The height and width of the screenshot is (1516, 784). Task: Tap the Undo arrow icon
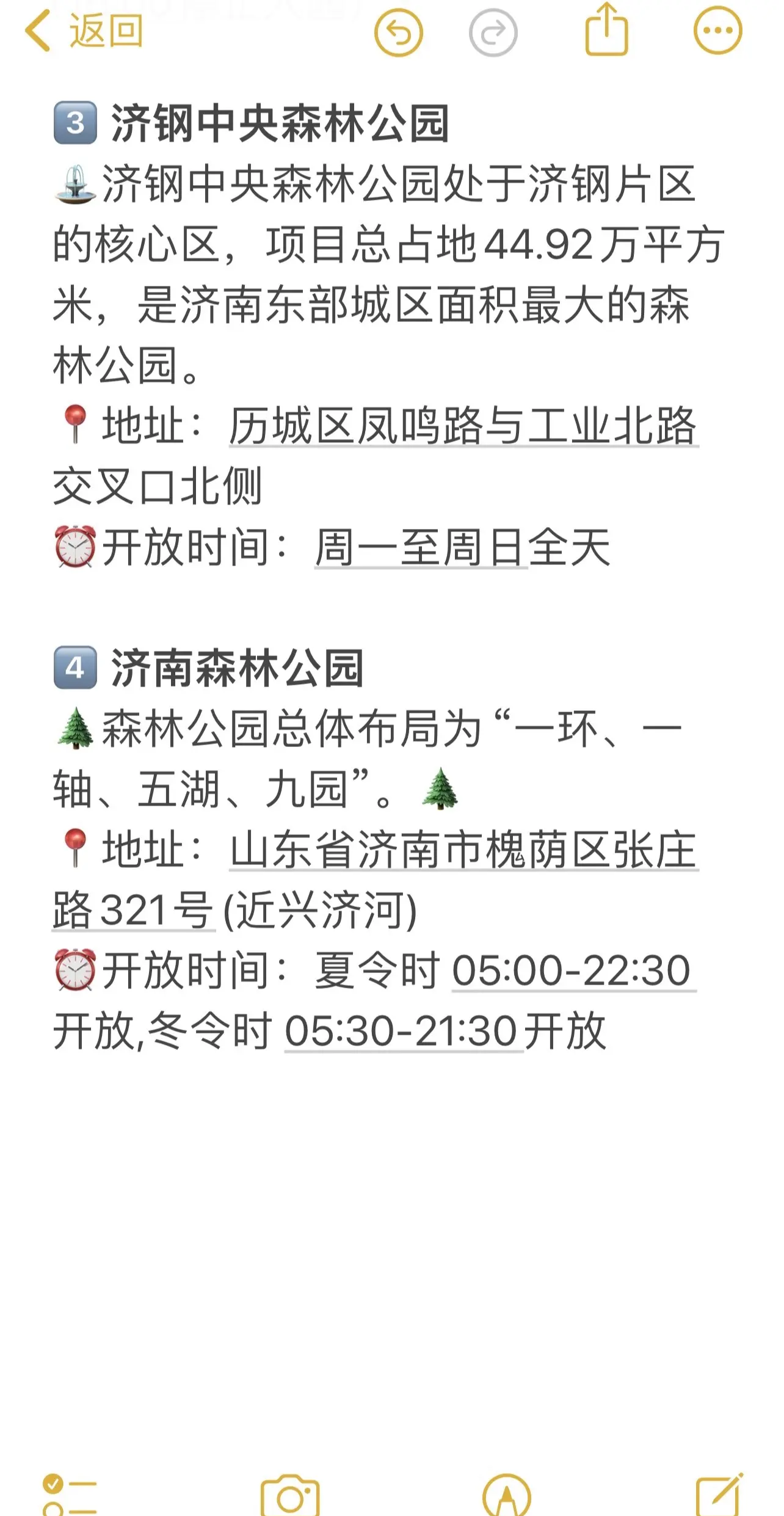tap(400, 34)
